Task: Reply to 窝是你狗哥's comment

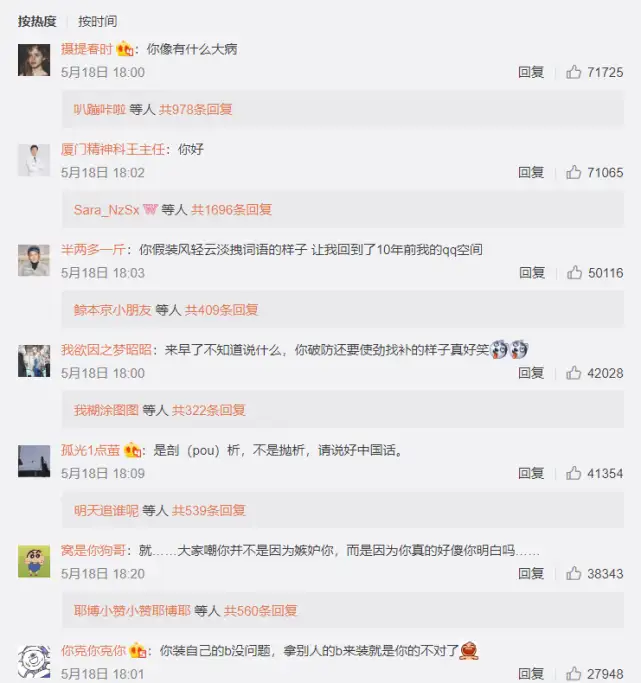Action: (x=531, y=574)
